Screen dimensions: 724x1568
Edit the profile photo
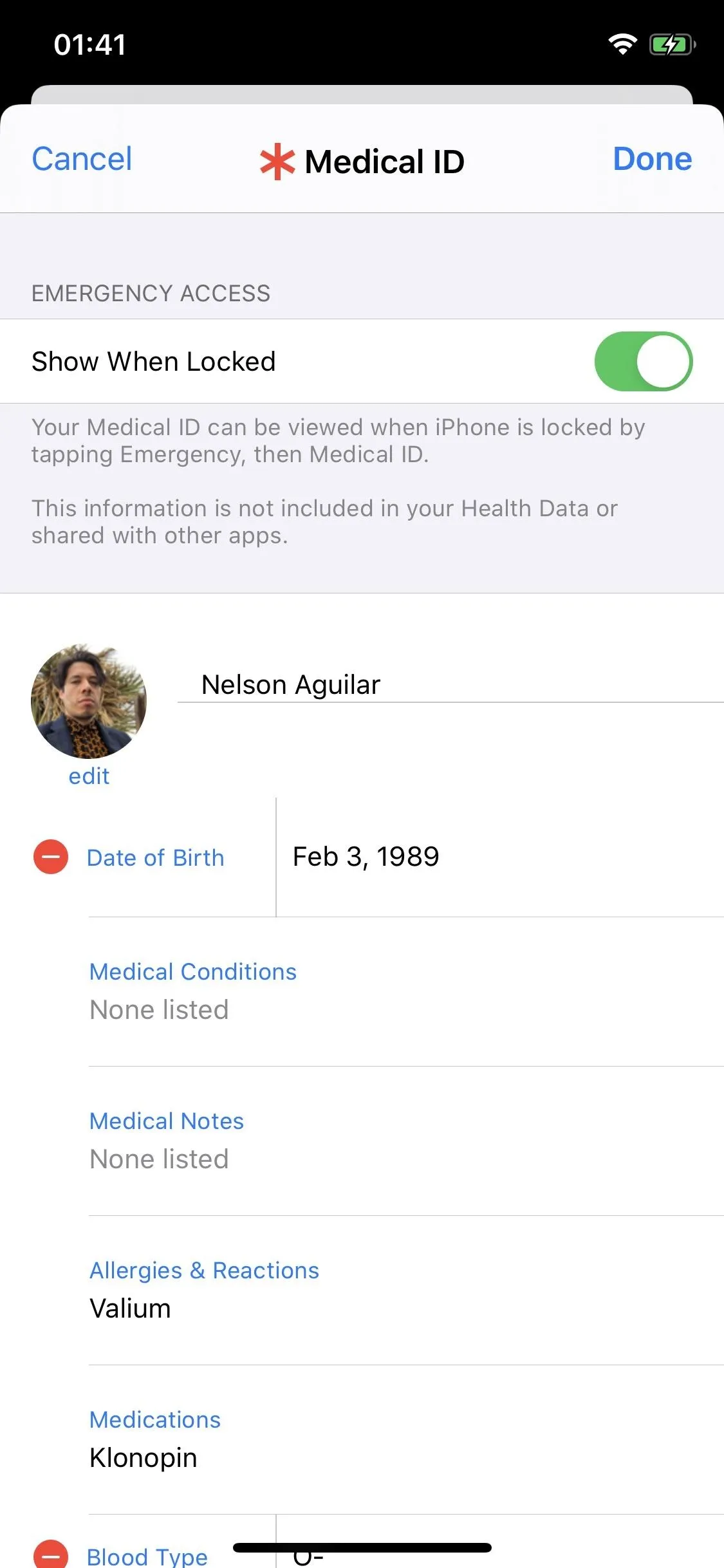tap(89, 776)
